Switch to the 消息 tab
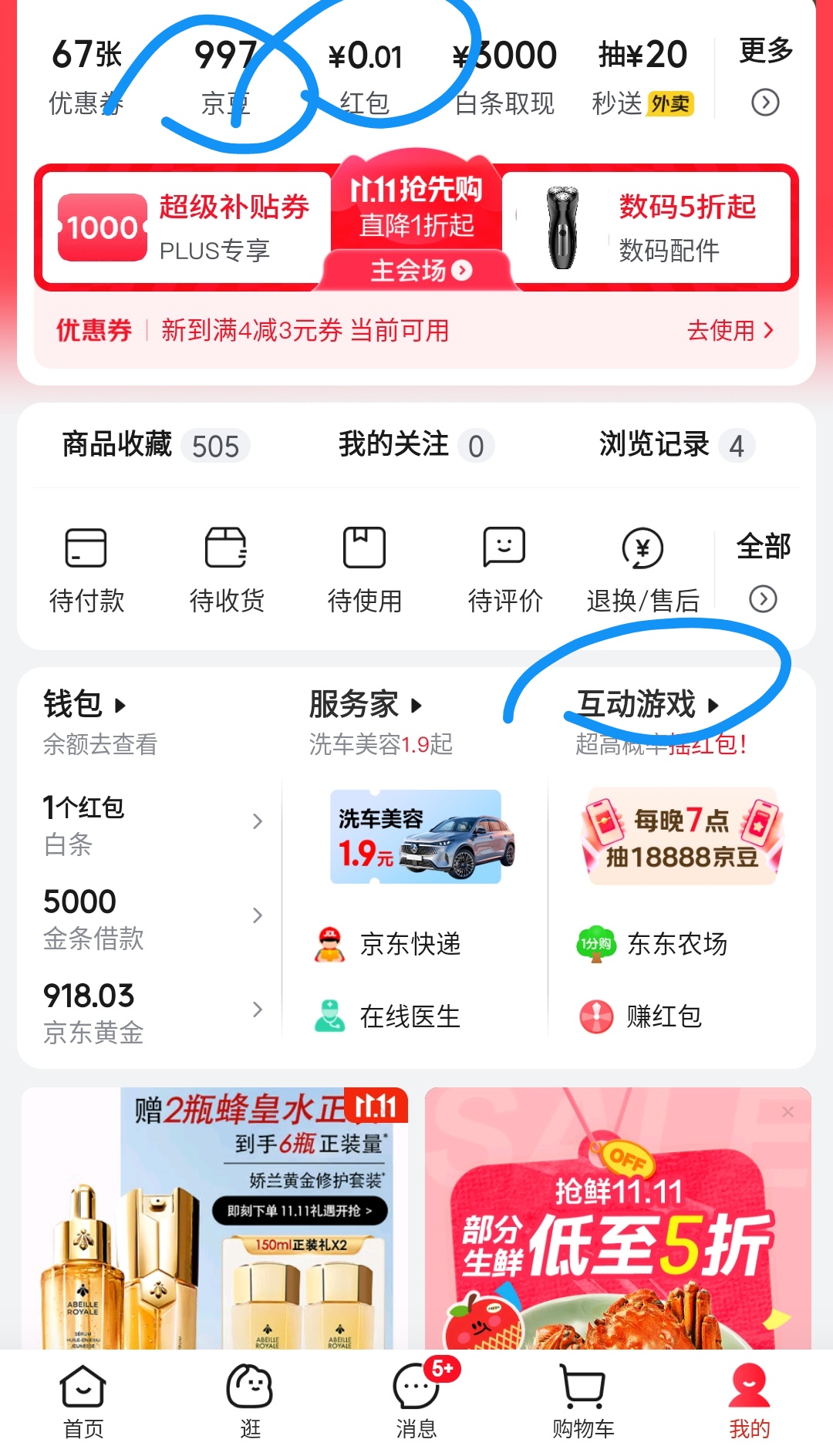This screenshot has height=1456, width=833. [x=416, y=1401]
